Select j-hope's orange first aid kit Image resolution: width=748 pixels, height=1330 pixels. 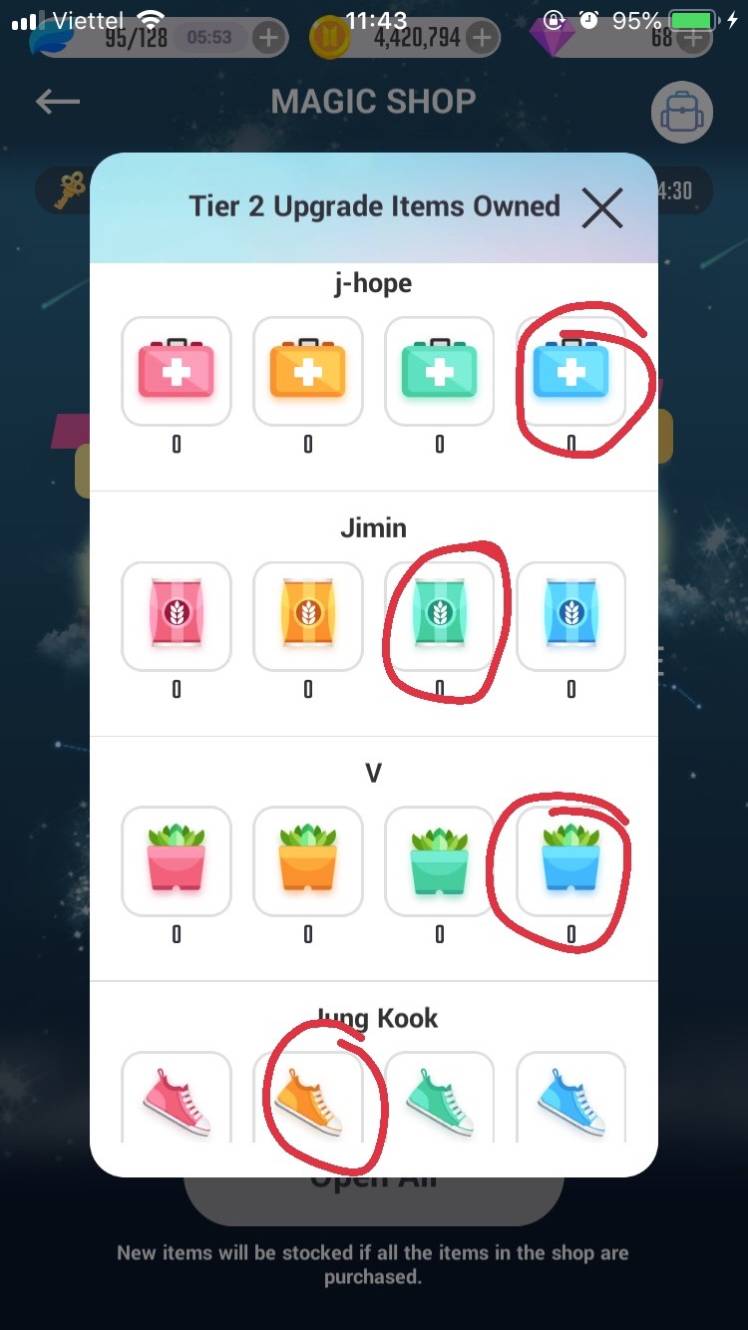(308, 371)
